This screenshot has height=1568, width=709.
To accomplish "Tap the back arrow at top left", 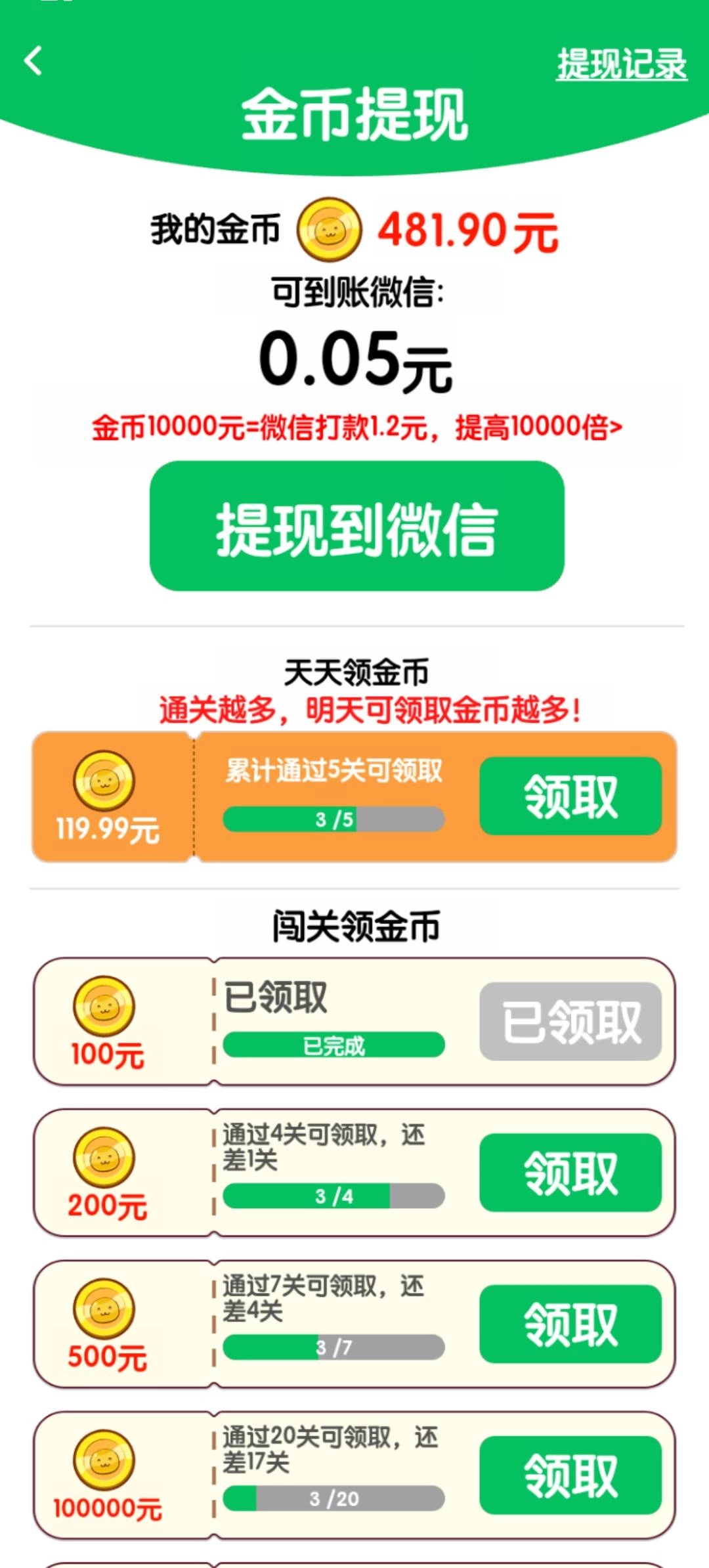I will pos(34,62).
